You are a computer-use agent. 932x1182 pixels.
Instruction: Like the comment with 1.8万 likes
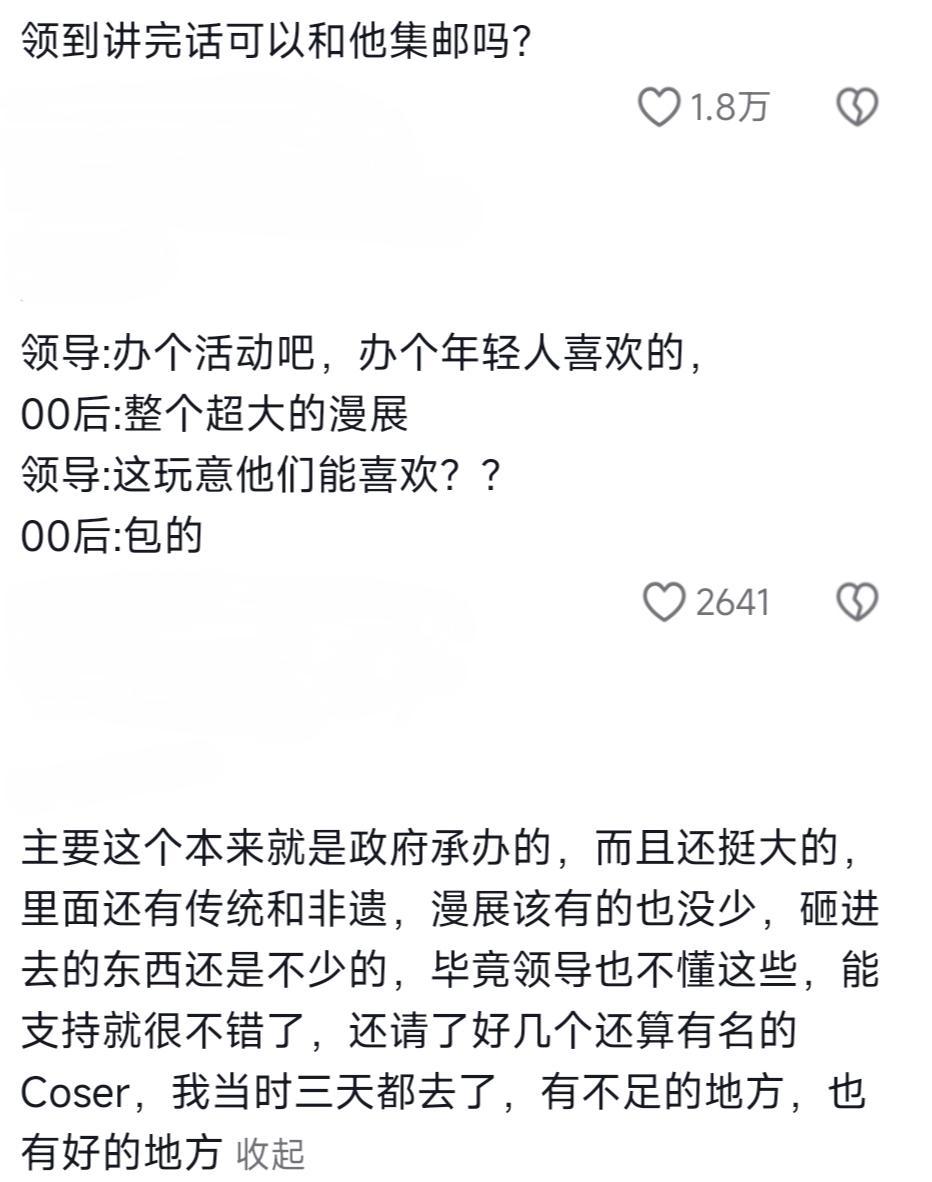pyautogui.click(x=658, y=107)
